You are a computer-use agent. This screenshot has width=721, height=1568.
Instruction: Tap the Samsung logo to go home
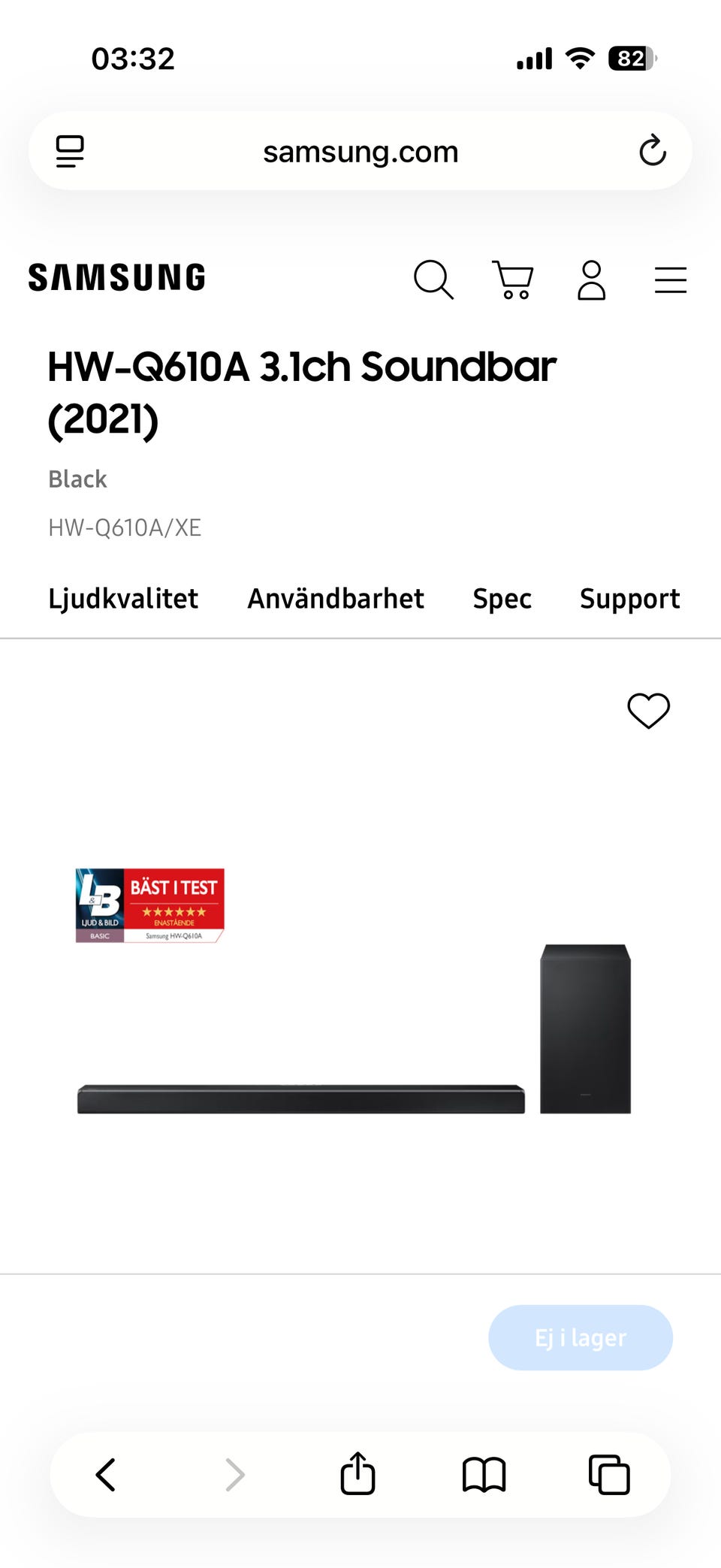pos(115,277)
